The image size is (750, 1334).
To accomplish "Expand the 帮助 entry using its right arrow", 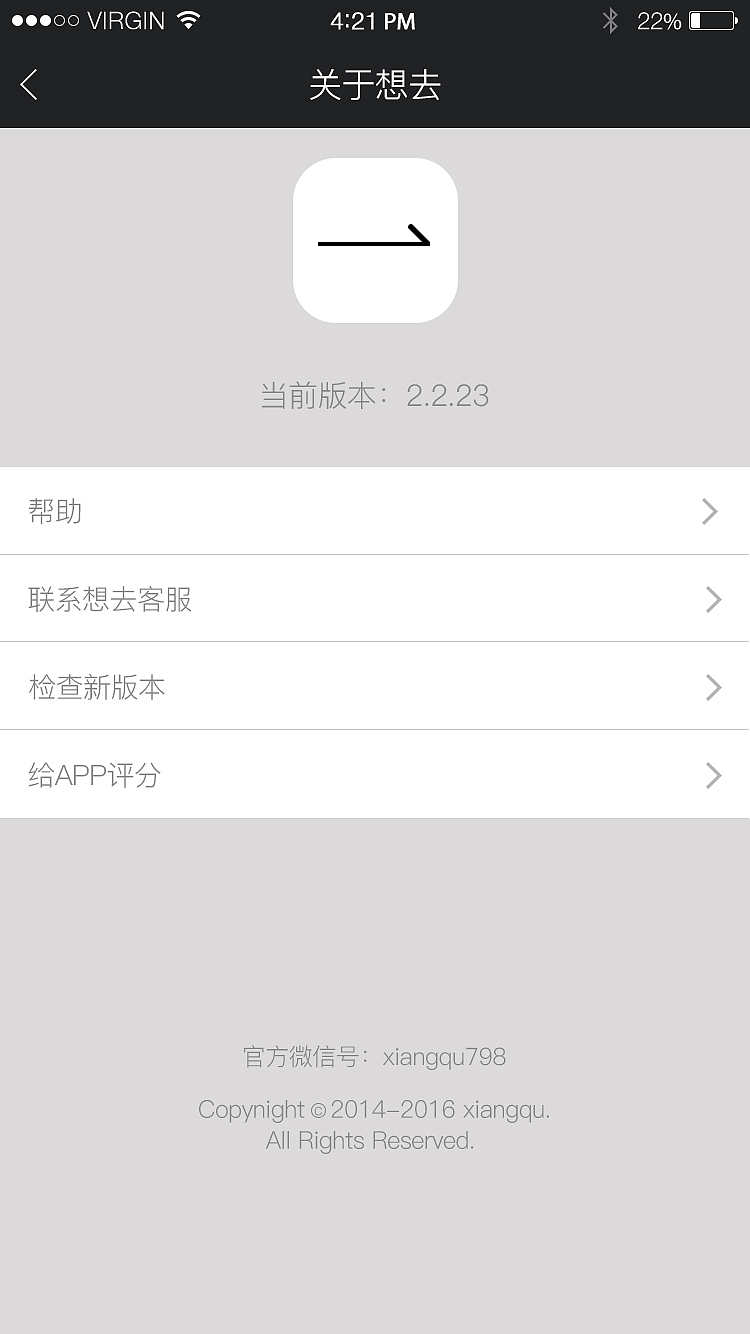I will pyautogui.click(x=709, y=511).
